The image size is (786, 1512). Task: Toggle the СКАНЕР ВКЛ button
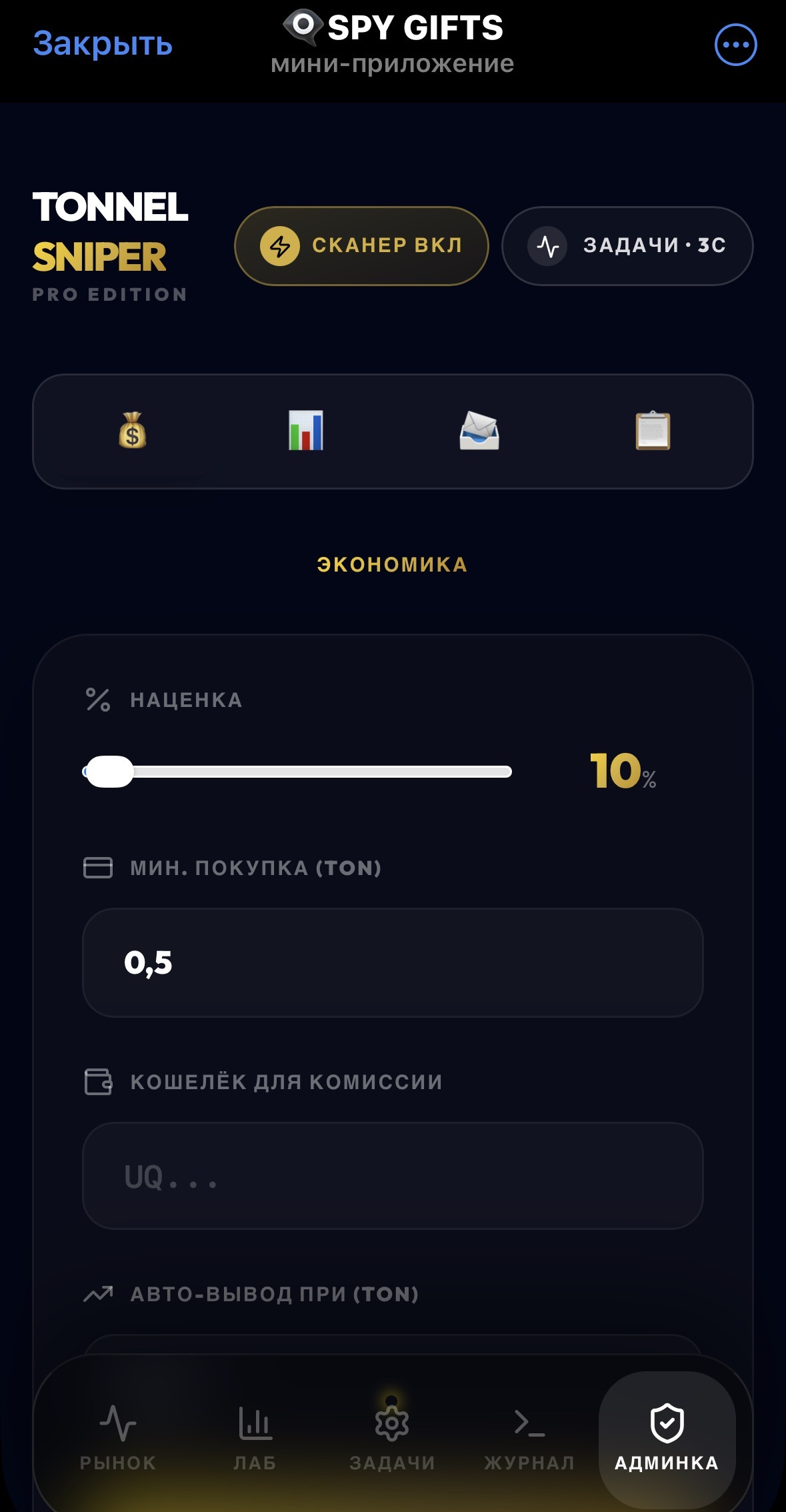[361, 245]
